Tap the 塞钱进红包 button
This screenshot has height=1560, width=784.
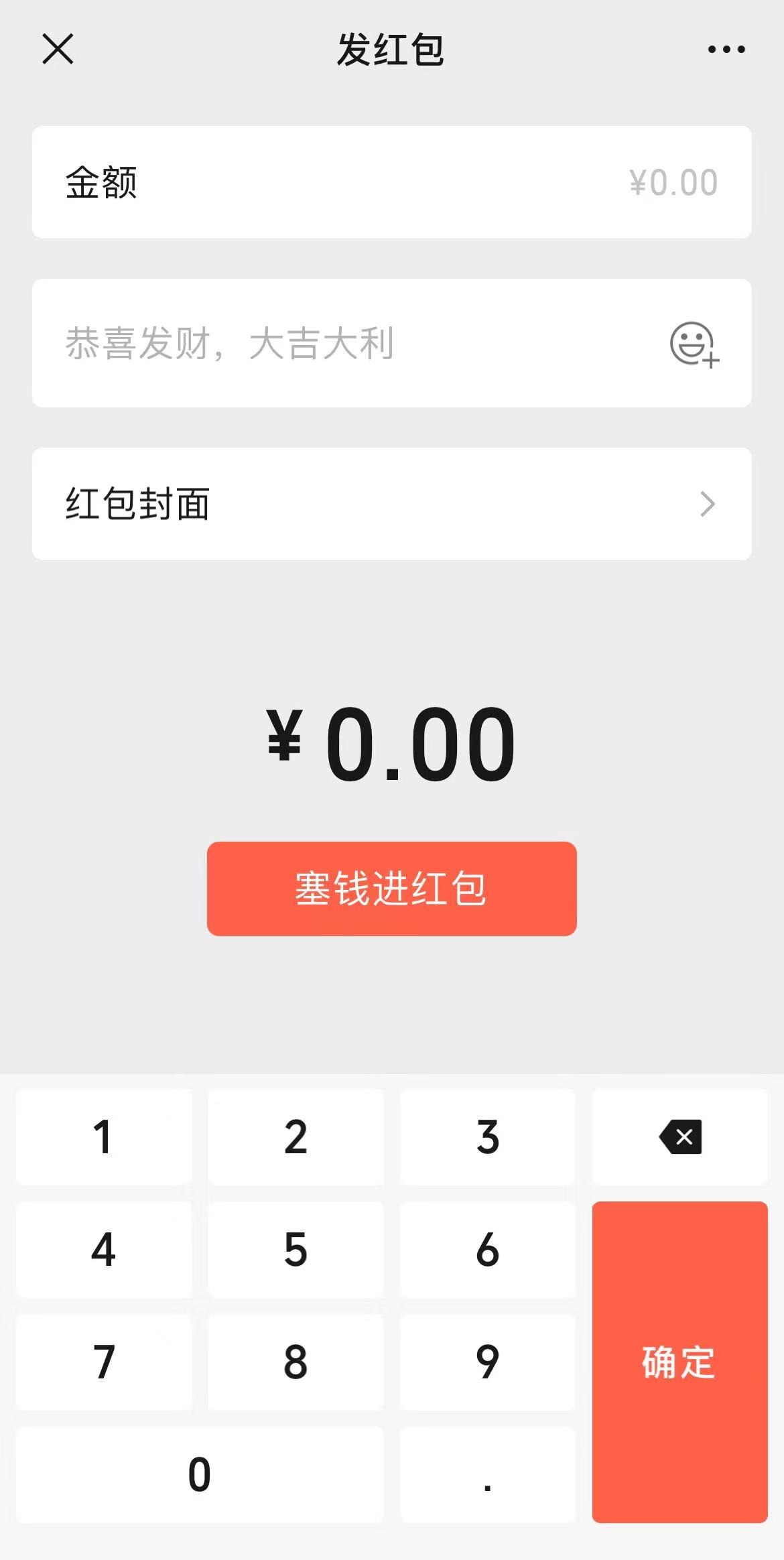391,889
